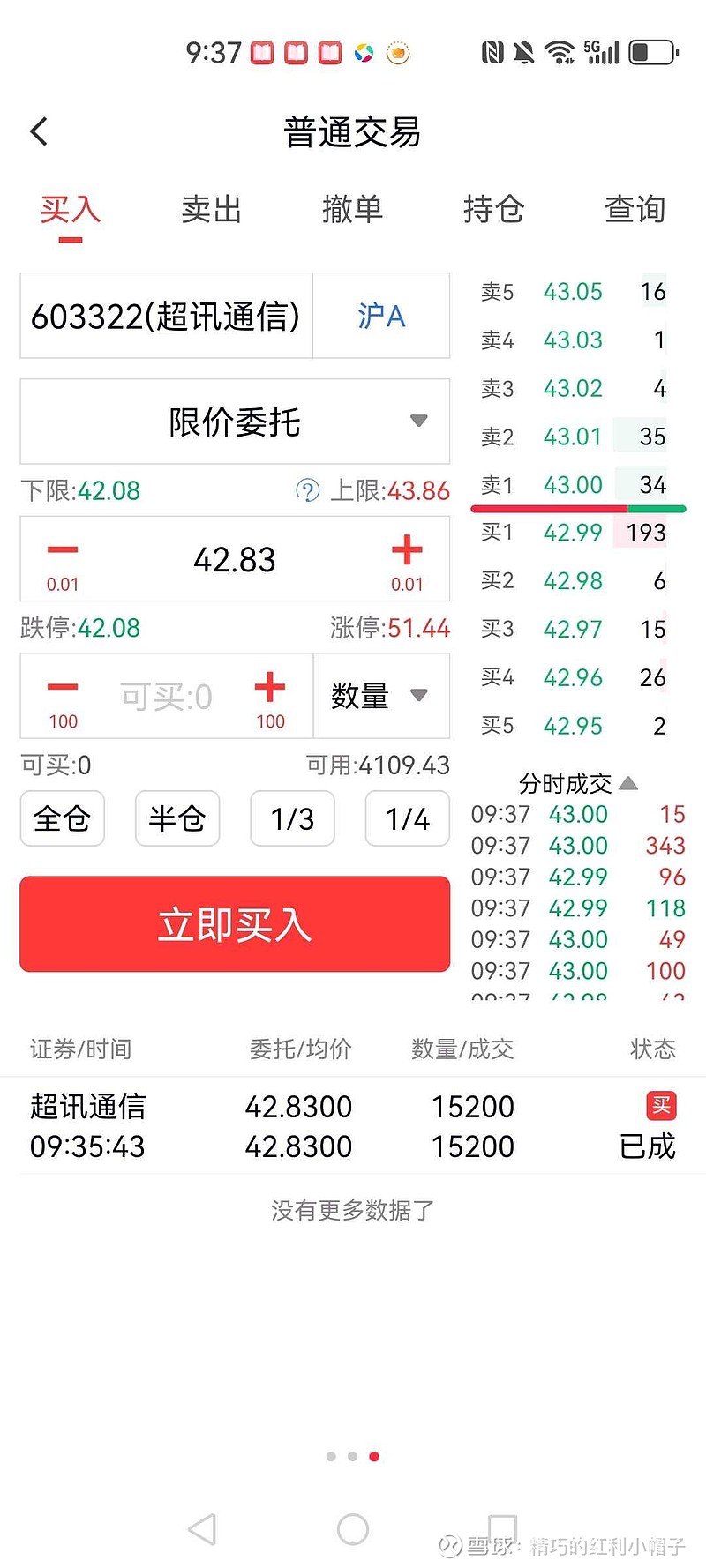706x1568 pixels.
Task: Open the 数量 unit dropdown
Action: pyautogui.click(x=380, y=697)
